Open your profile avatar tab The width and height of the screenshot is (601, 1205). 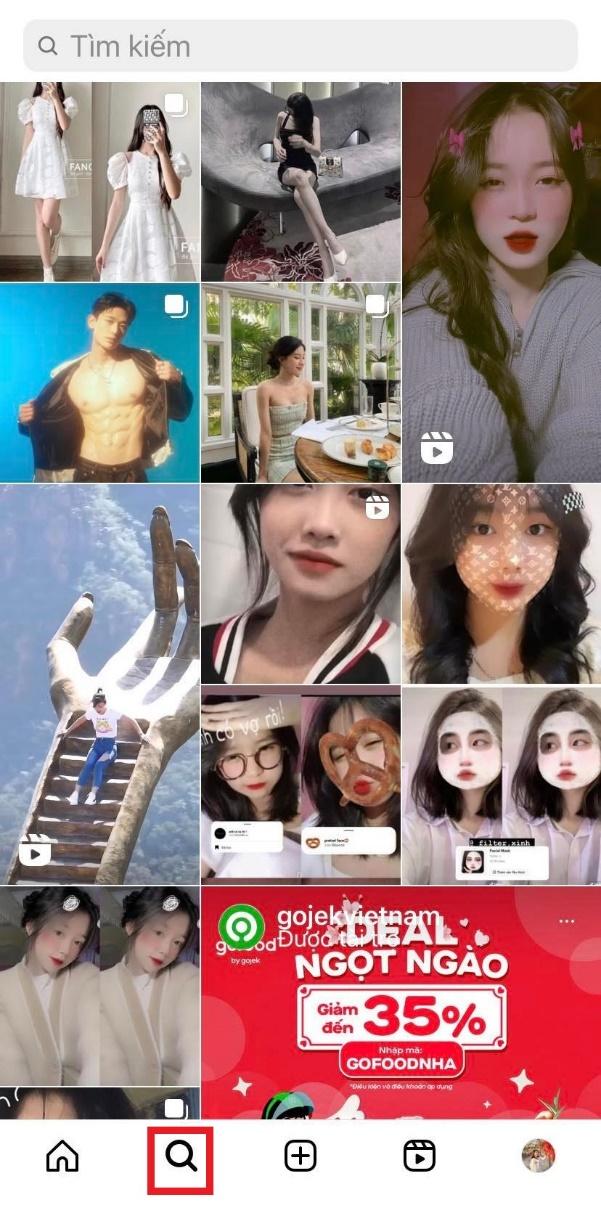(x=538, y=1156)
